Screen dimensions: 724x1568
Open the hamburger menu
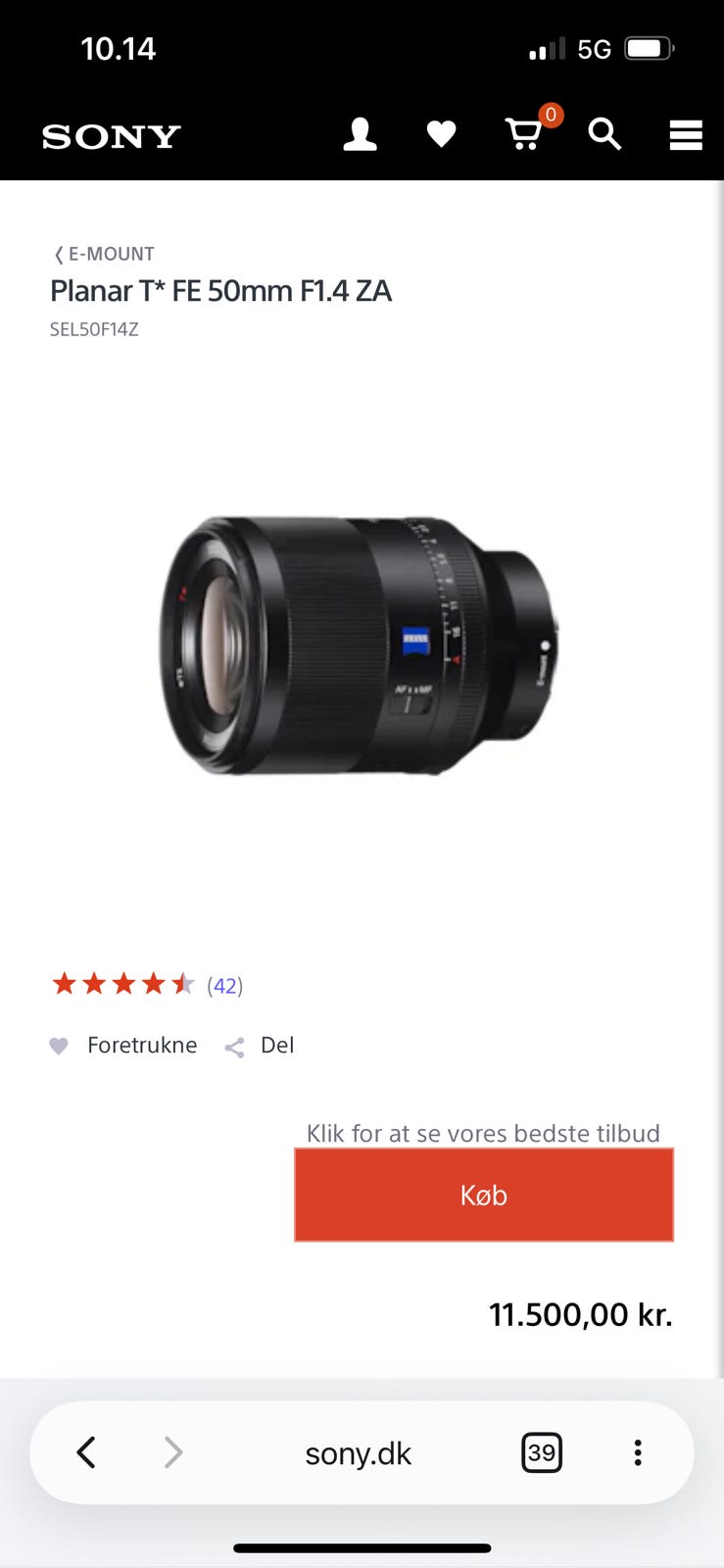point(685,135)
